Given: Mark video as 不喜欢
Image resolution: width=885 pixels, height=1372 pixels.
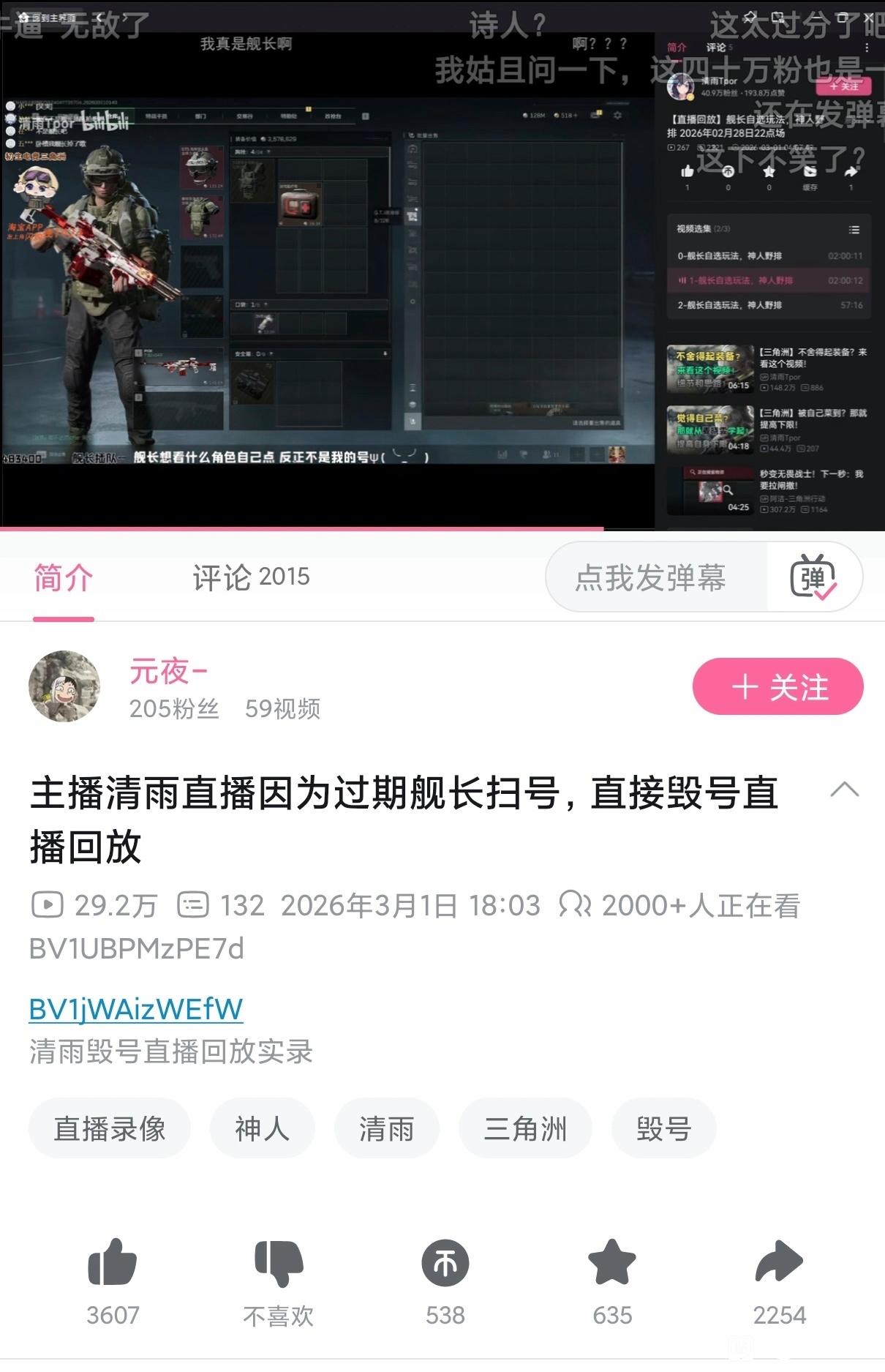Looking at the screenshot, I should pyautogui.click(x=278, y=1263).
